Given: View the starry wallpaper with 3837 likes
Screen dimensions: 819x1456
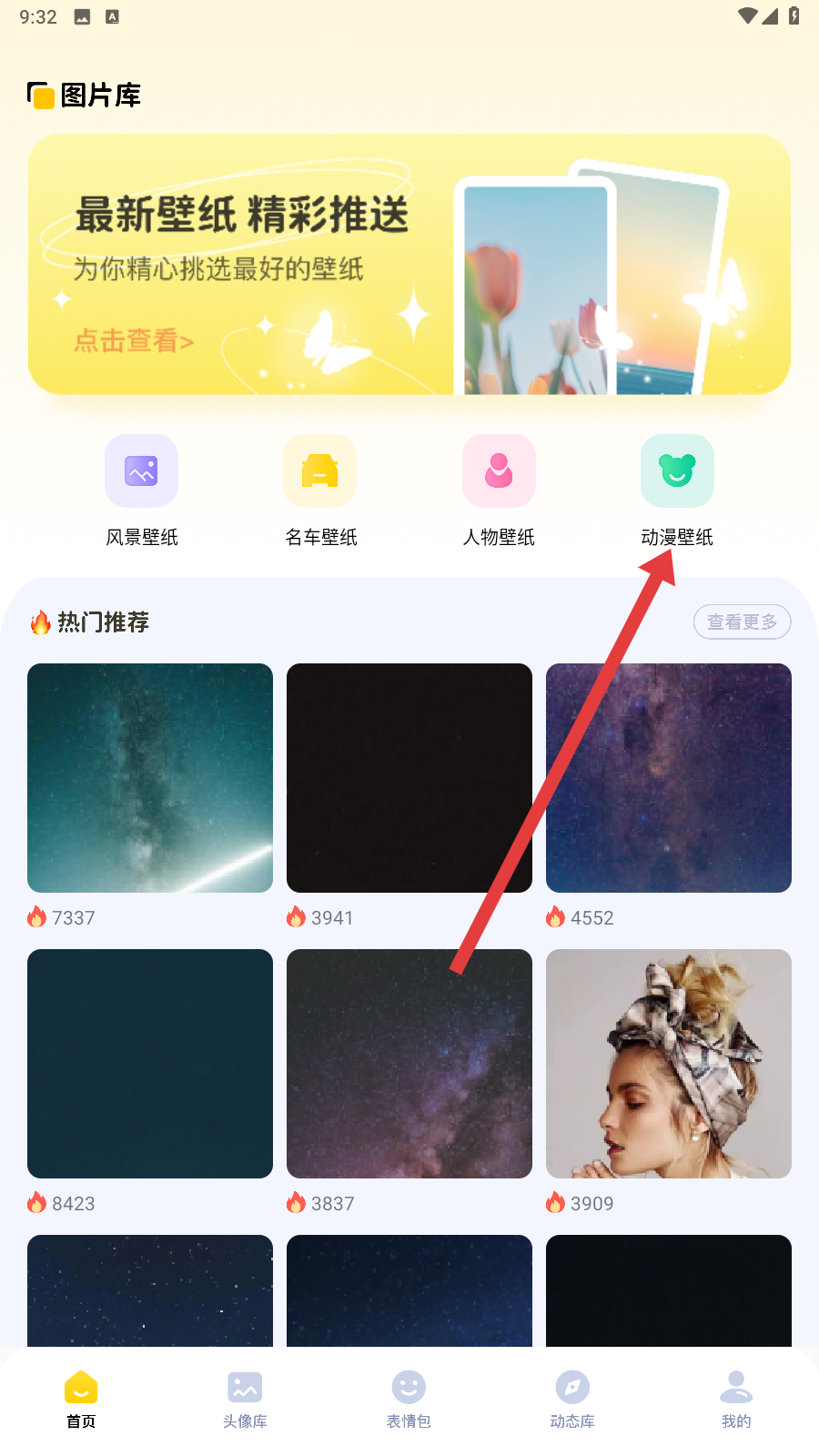Looking at the screenshot, I should pyautogui.click(x=409, y=1063).
